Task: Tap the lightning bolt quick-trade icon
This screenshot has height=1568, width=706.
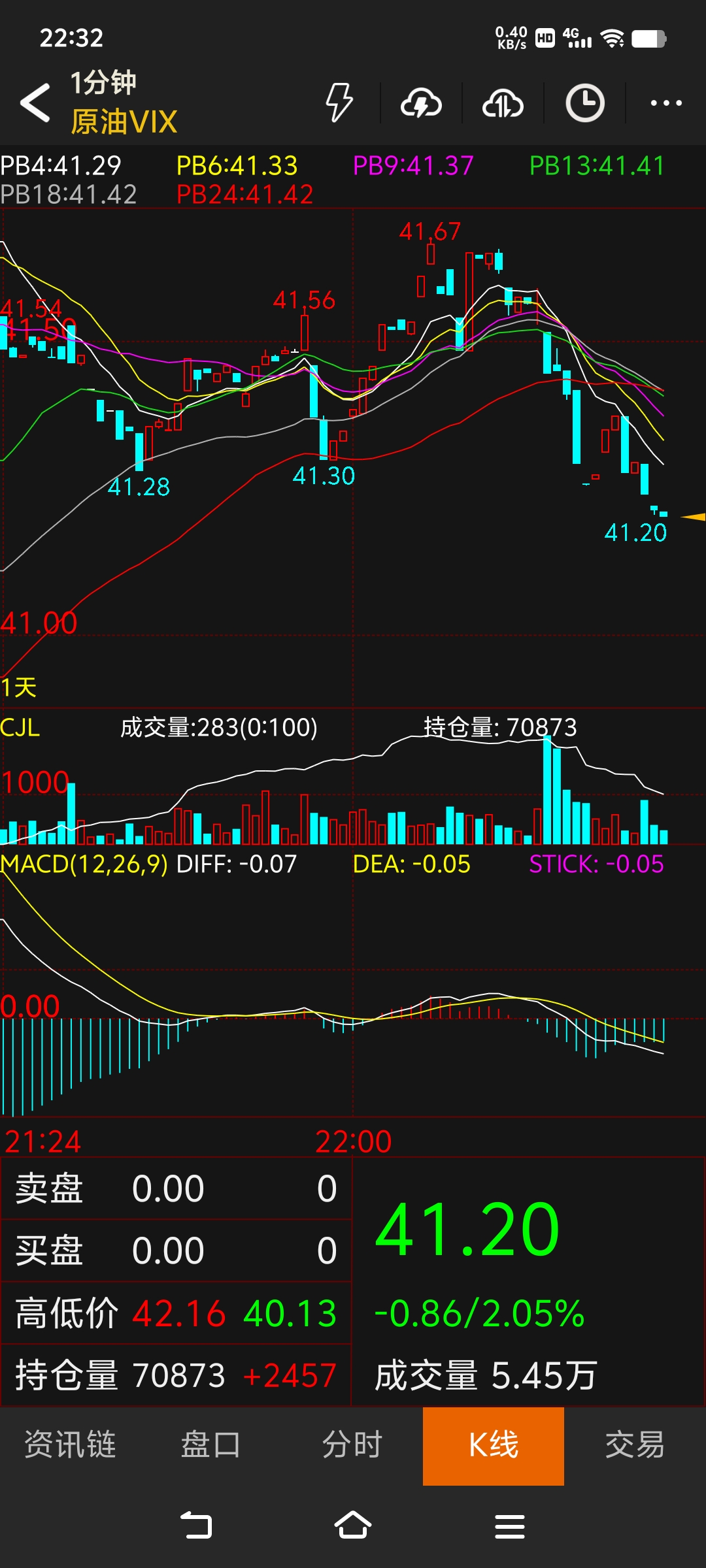Action: (339, 103)
